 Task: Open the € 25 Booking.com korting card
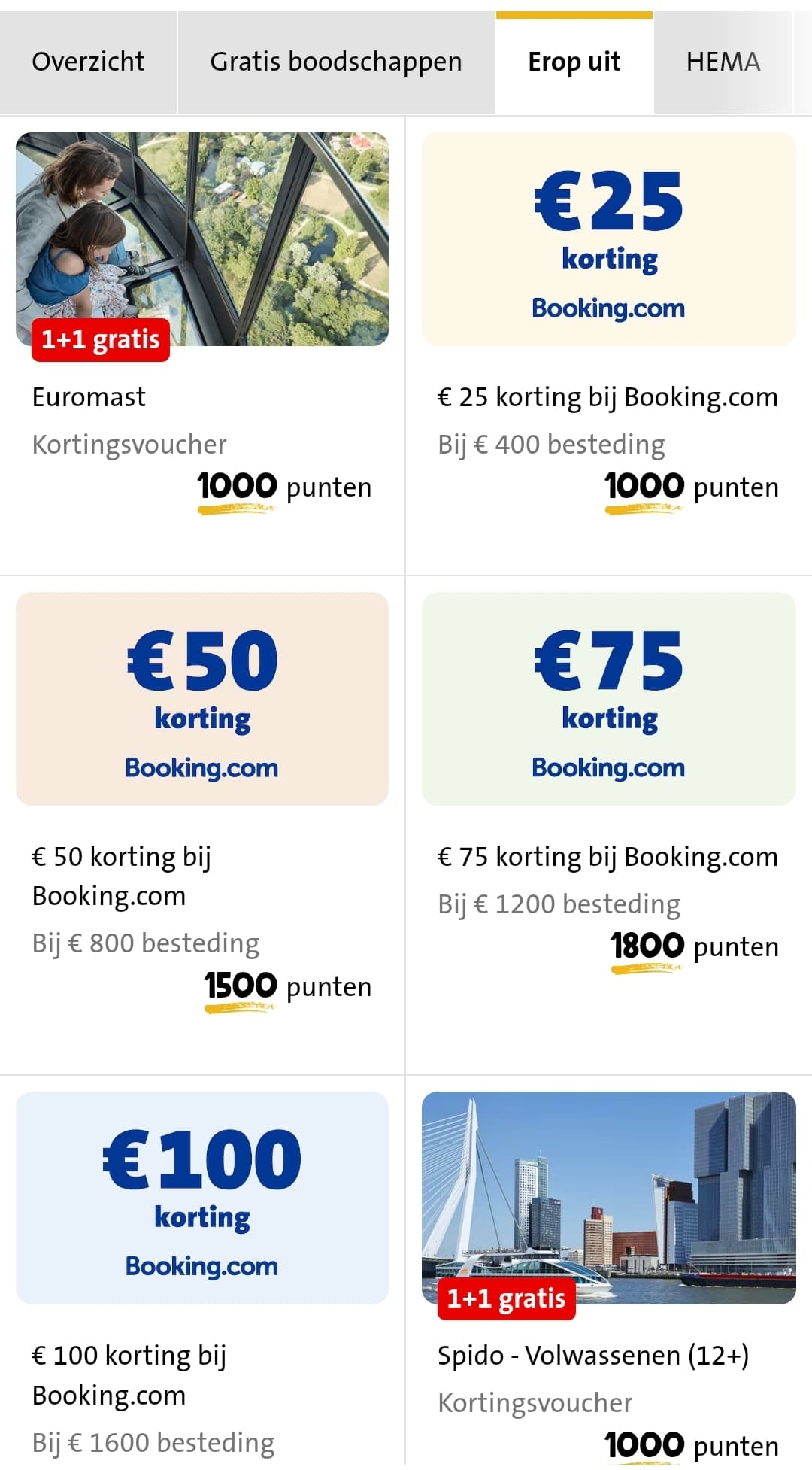point(609,346)
